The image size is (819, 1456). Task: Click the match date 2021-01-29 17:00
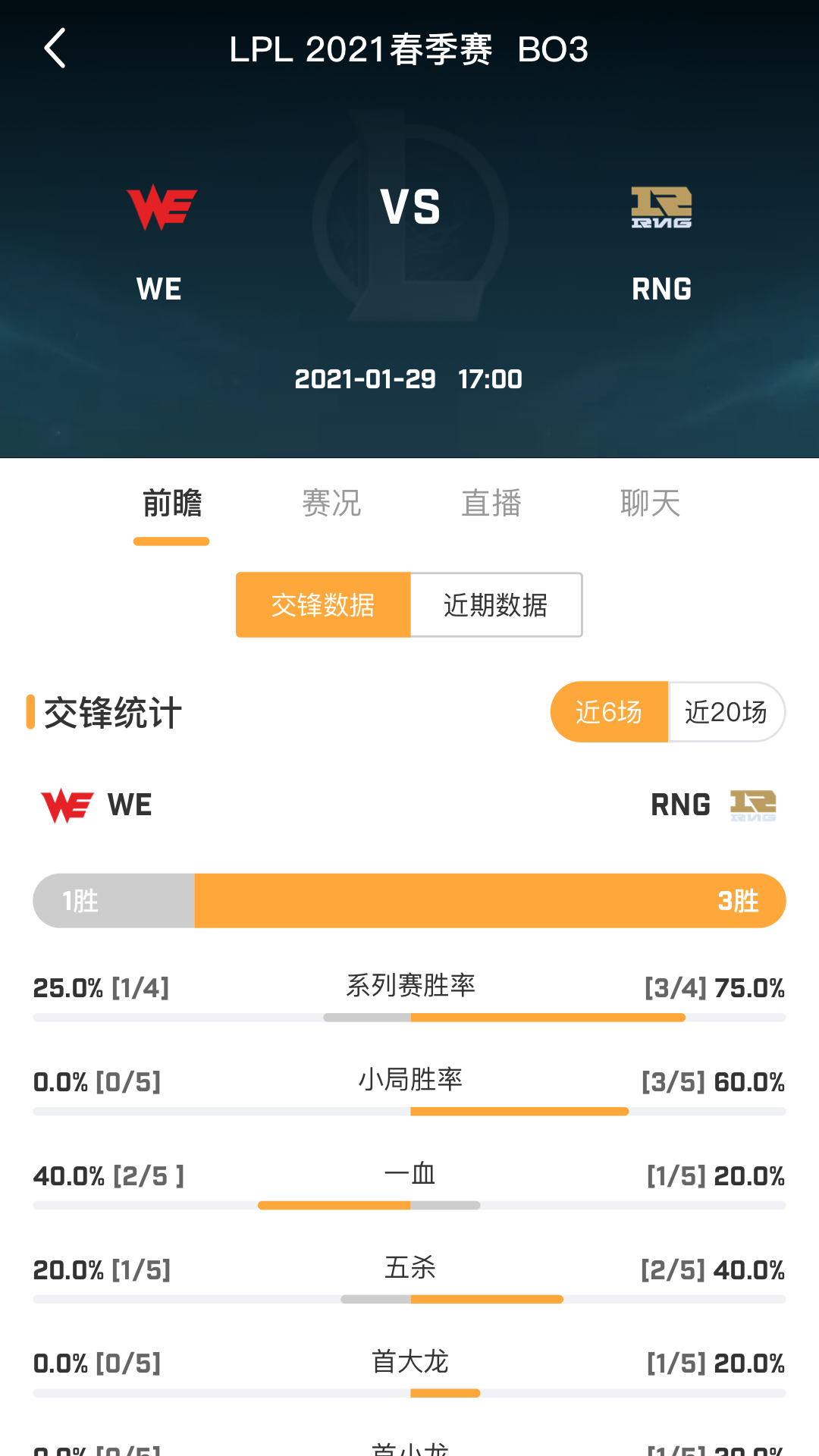tap(409, 379)
